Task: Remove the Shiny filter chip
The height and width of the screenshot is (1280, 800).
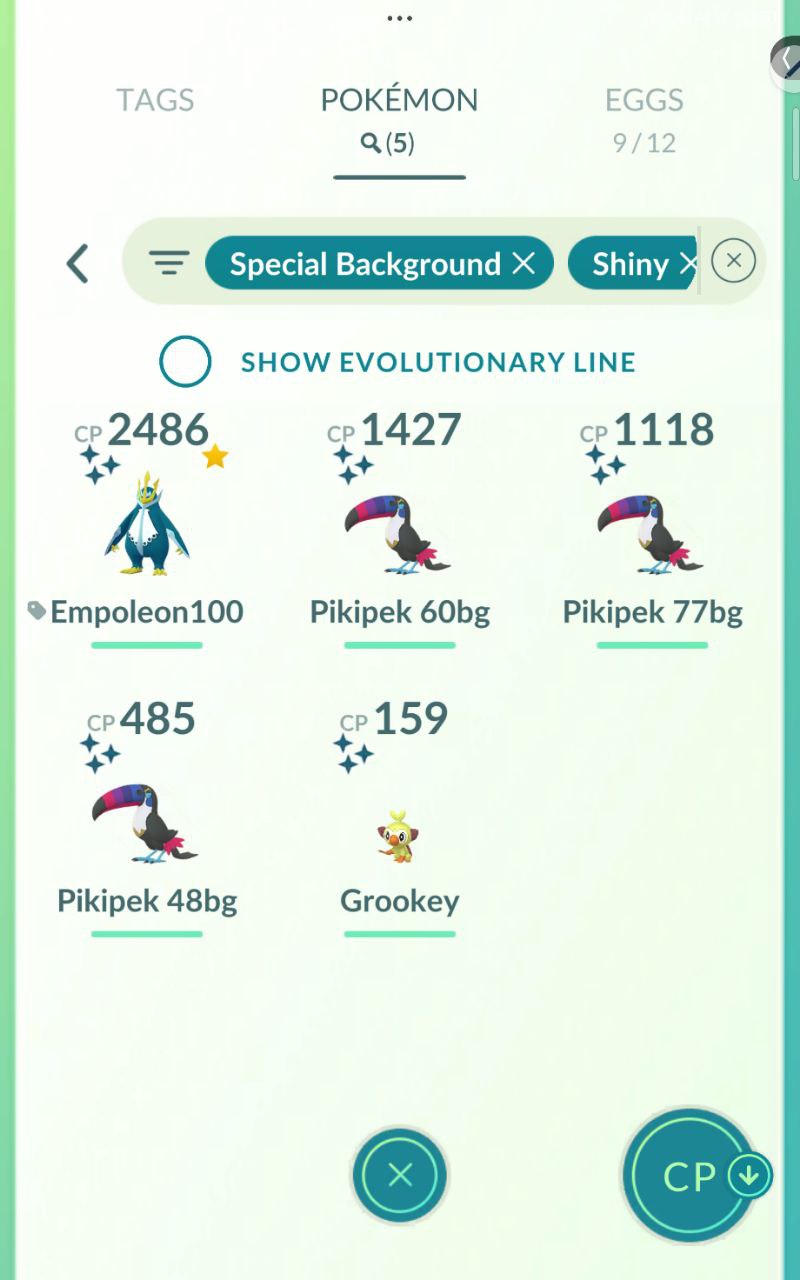Action: click(x=687, y=264)
